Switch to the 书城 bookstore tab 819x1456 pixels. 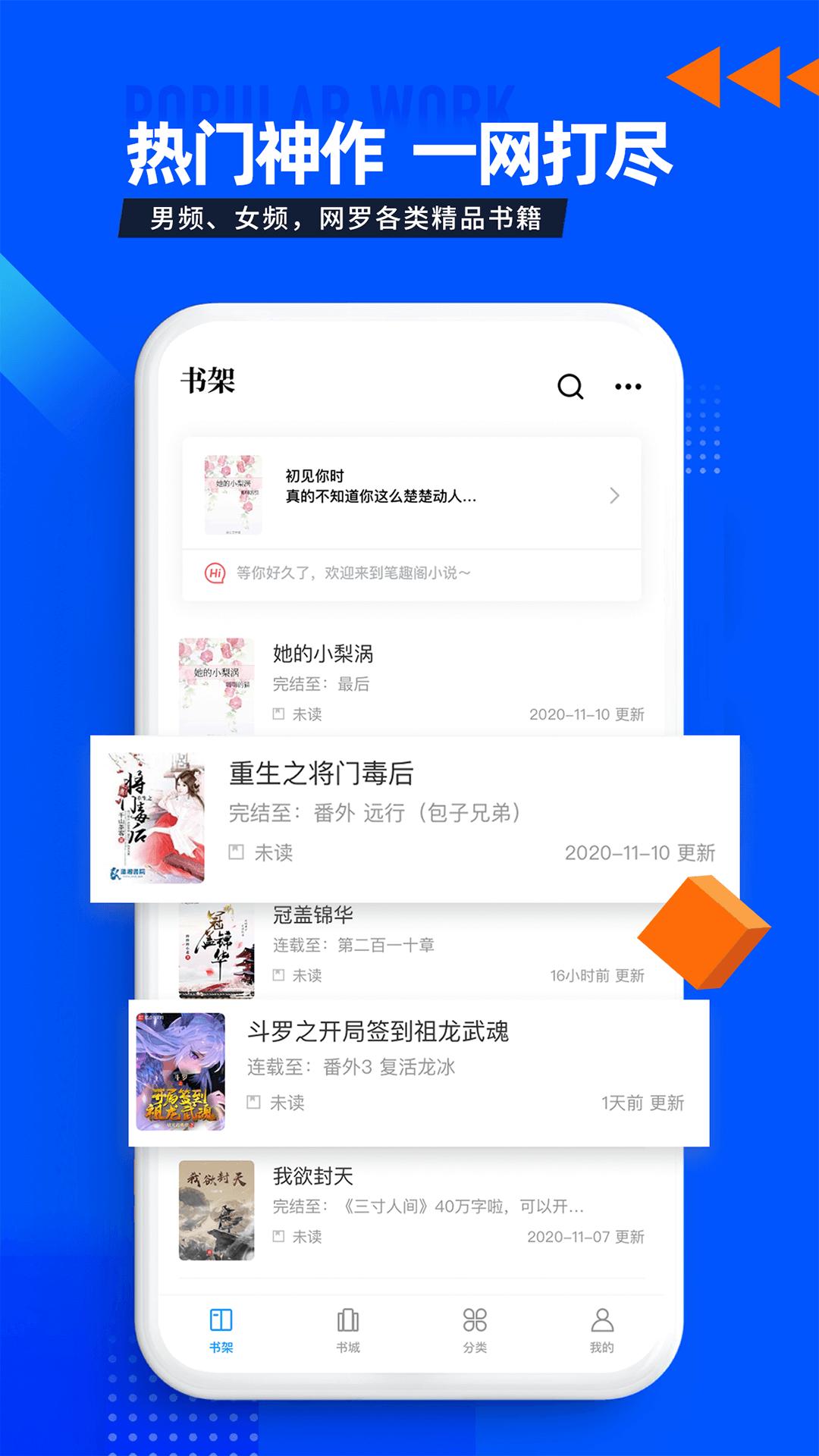pos(346,1319)
